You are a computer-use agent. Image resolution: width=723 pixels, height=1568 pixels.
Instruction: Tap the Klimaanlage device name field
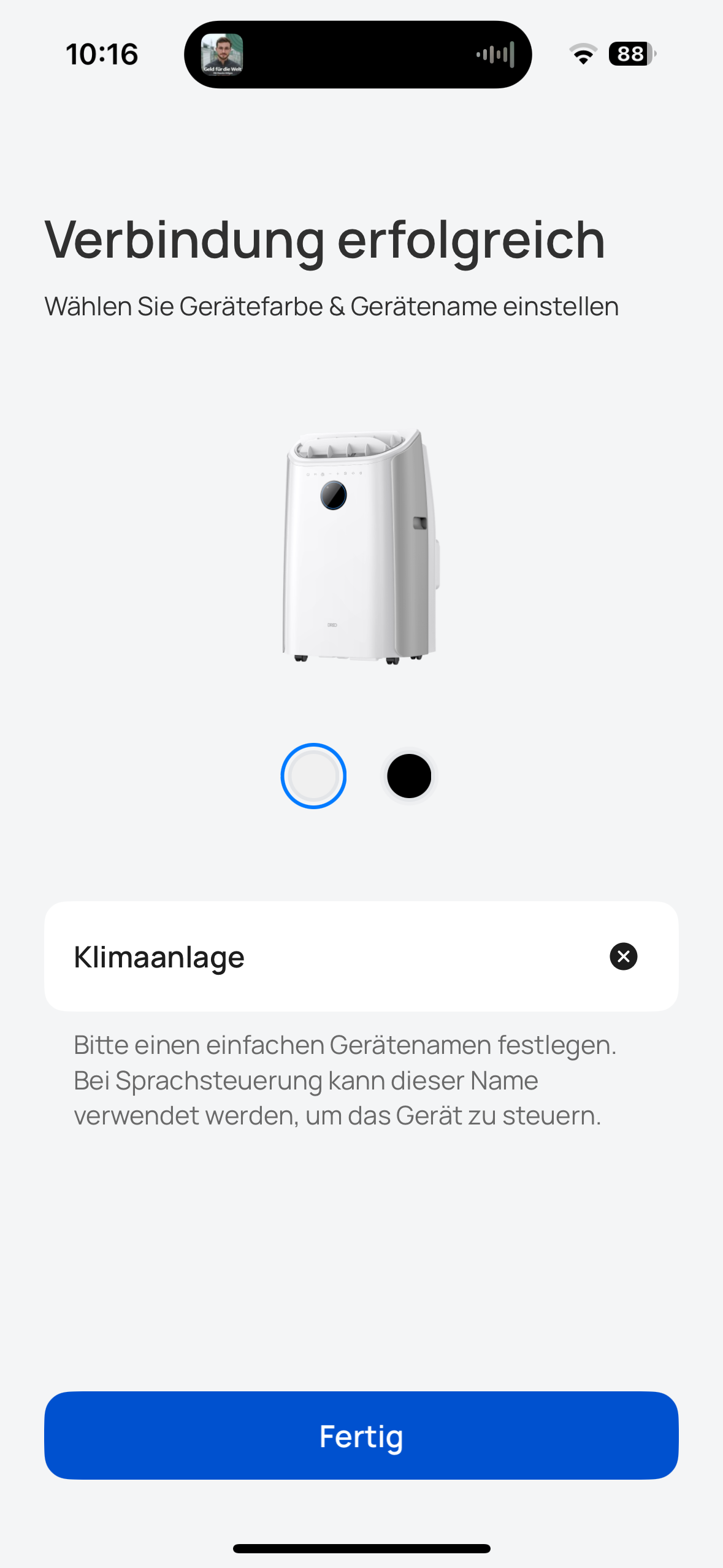click(319, 956)
